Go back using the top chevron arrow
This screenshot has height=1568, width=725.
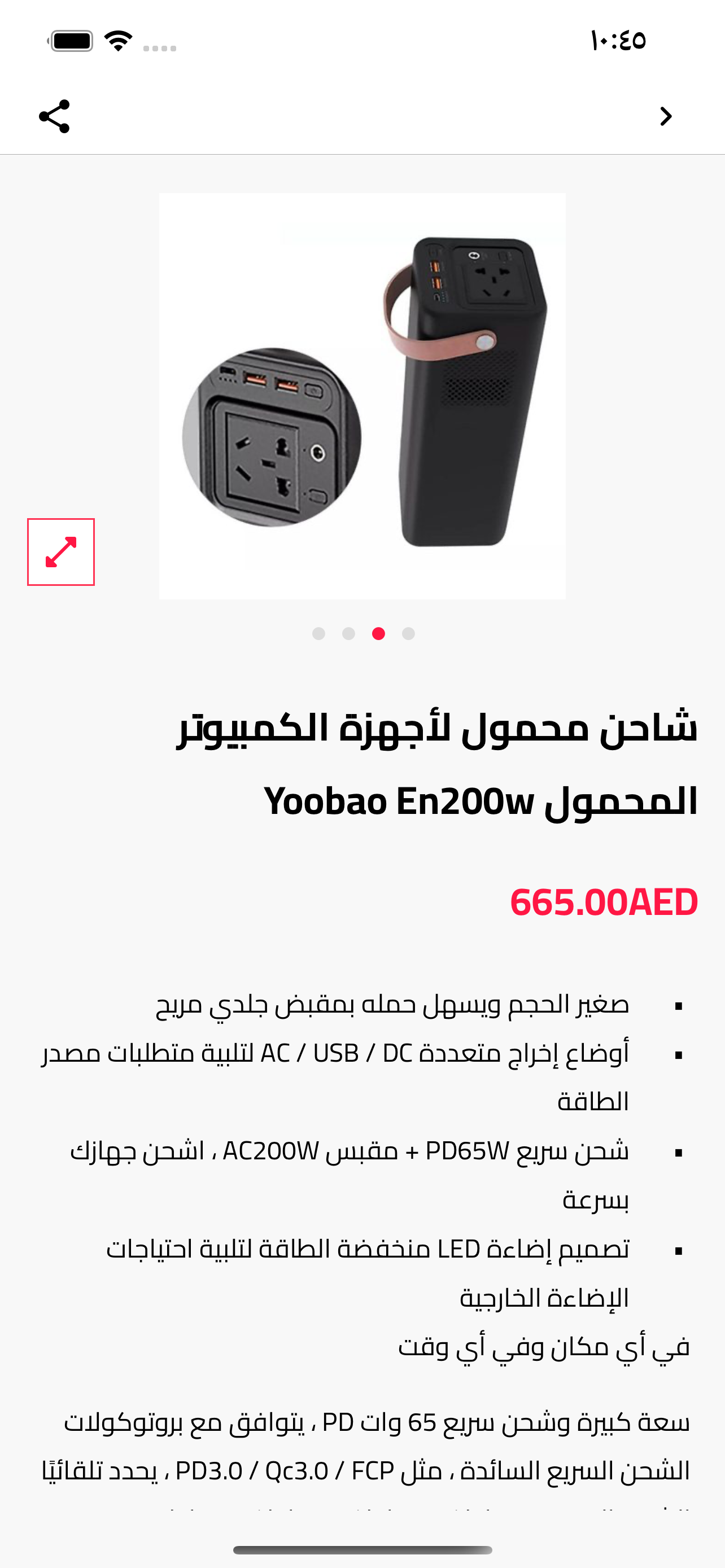[x=666, y=116]
